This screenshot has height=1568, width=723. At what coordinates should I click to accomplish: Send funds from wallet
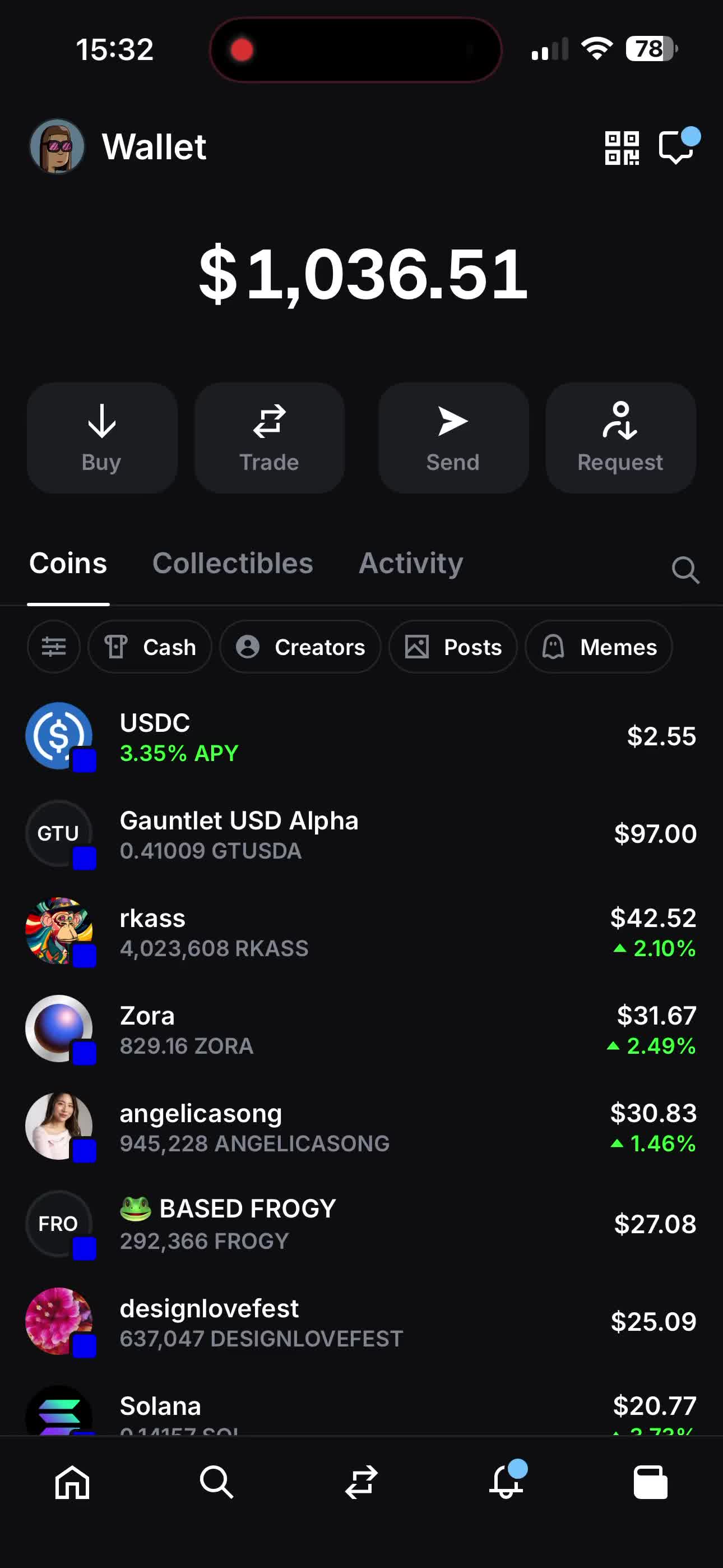pyautogui.click(x=453, y=437)
